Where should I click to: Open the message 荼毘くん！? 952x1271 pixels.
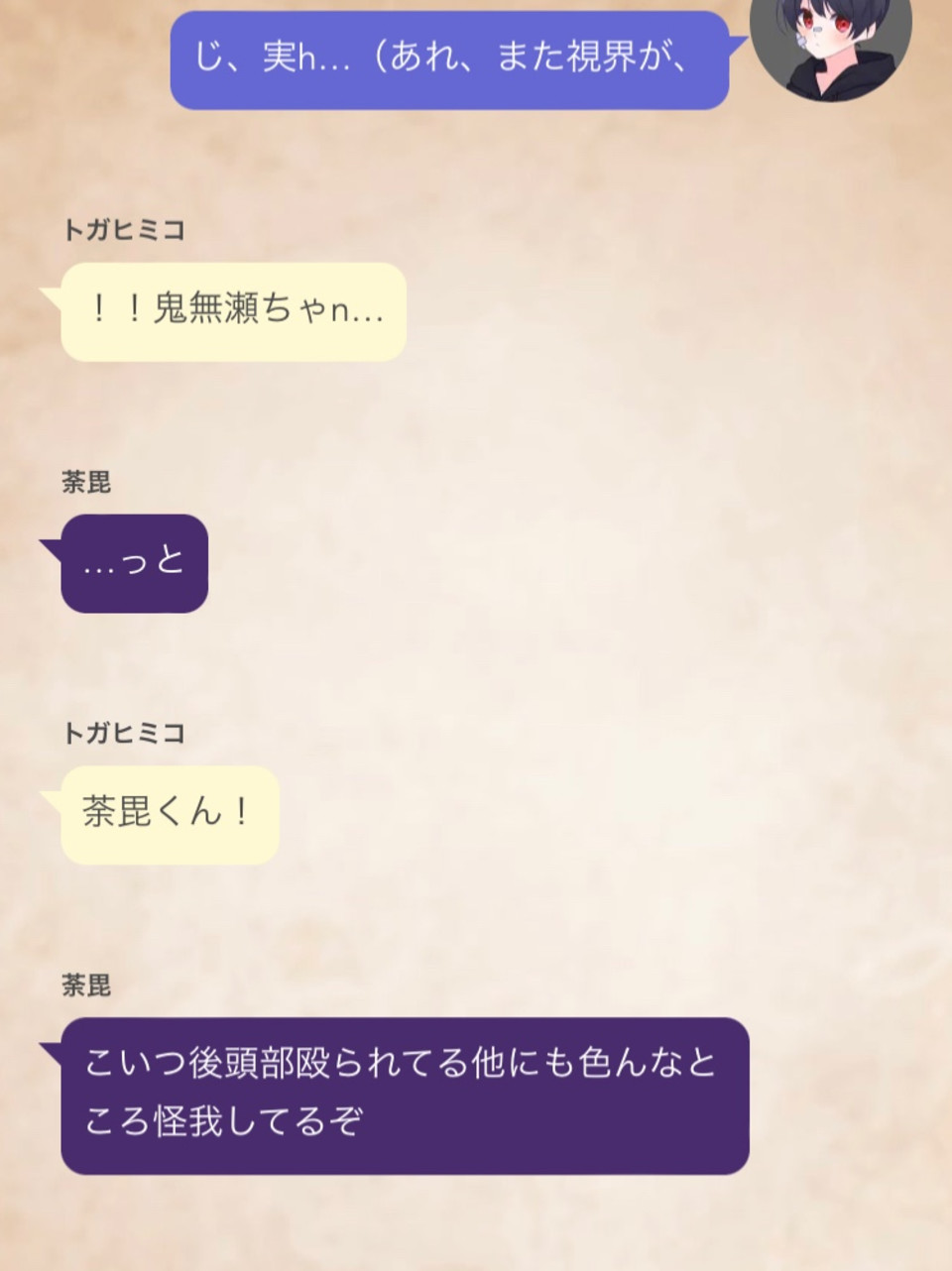tap(167, 813)
